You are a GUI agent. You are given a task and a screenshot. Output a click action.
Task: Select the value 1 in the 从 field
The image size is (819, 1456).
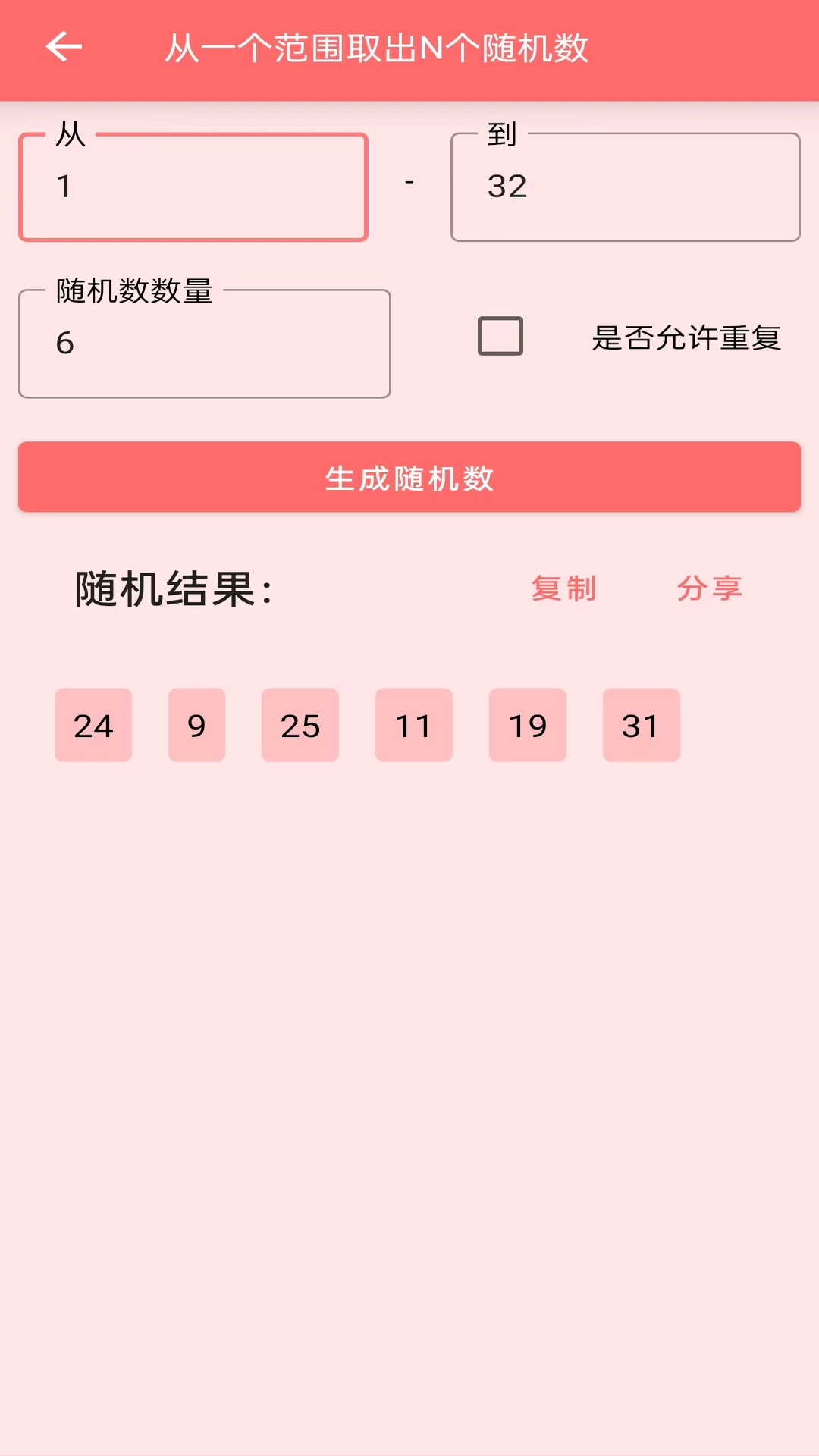point(64,187)
